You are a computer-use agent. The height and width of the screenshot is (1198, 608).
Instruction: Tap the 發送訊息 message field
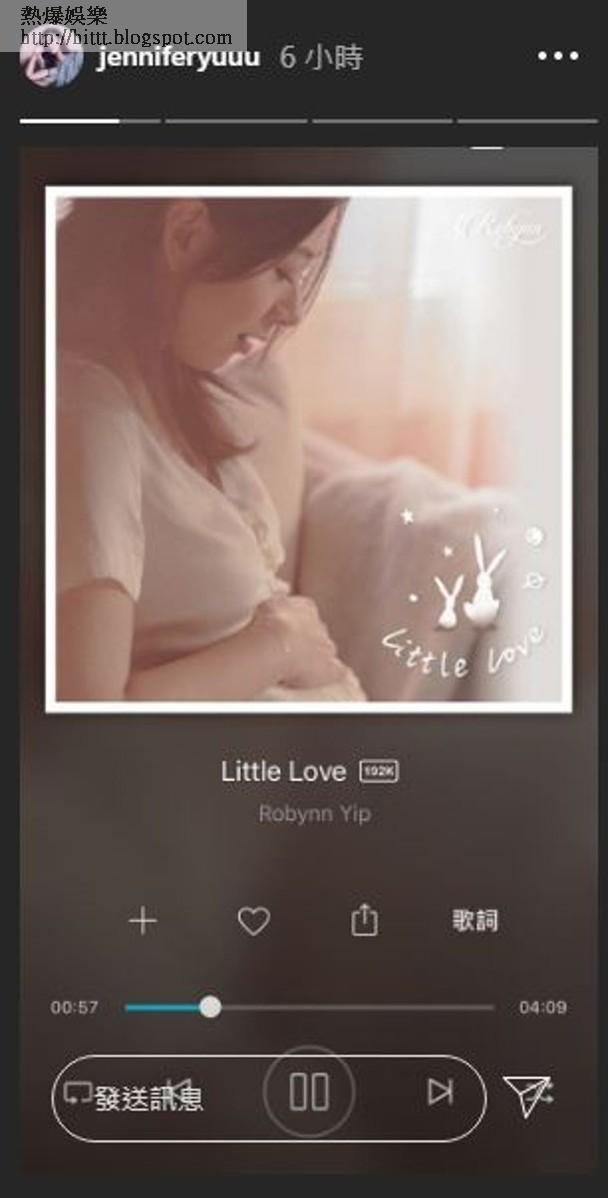[x=269, y=1098]
